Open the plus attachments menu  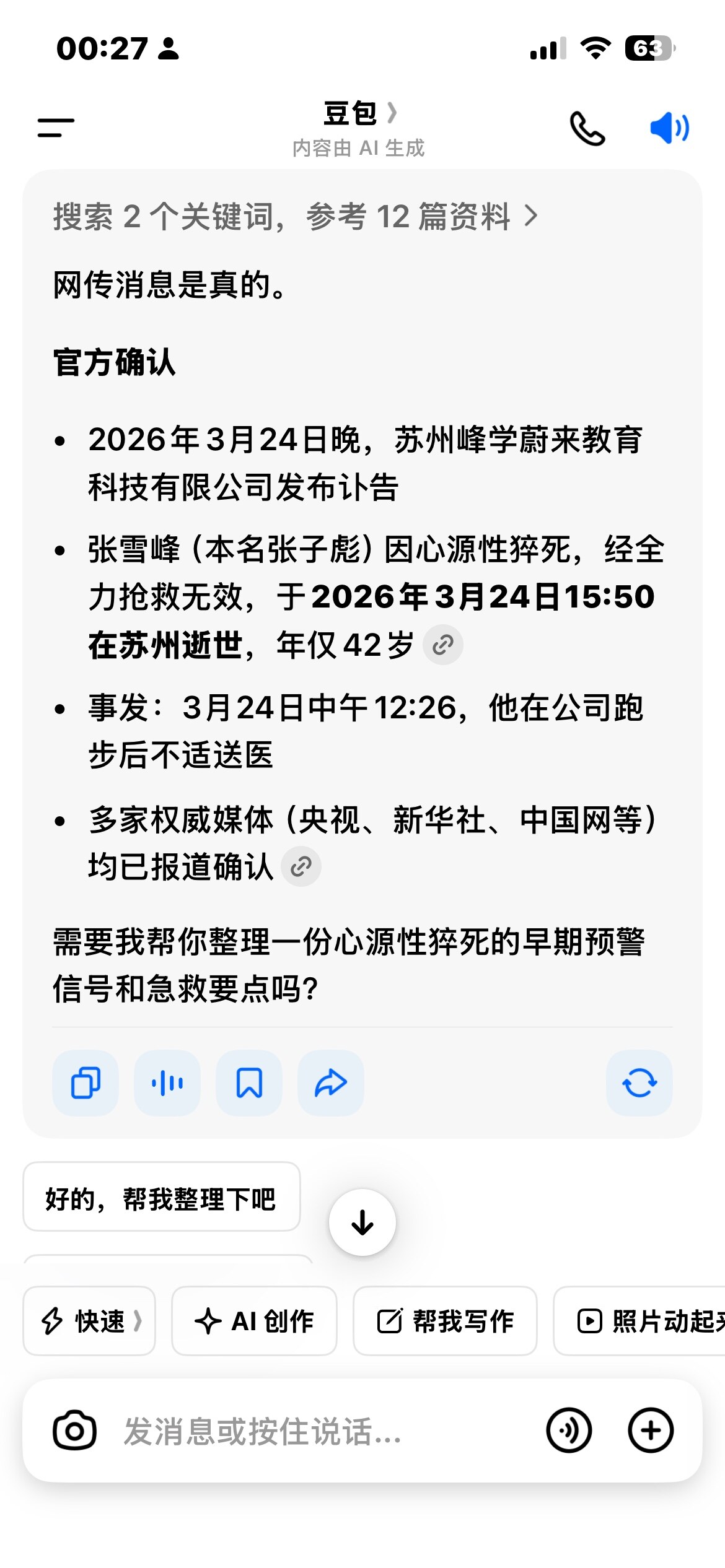pos(650,1431)
